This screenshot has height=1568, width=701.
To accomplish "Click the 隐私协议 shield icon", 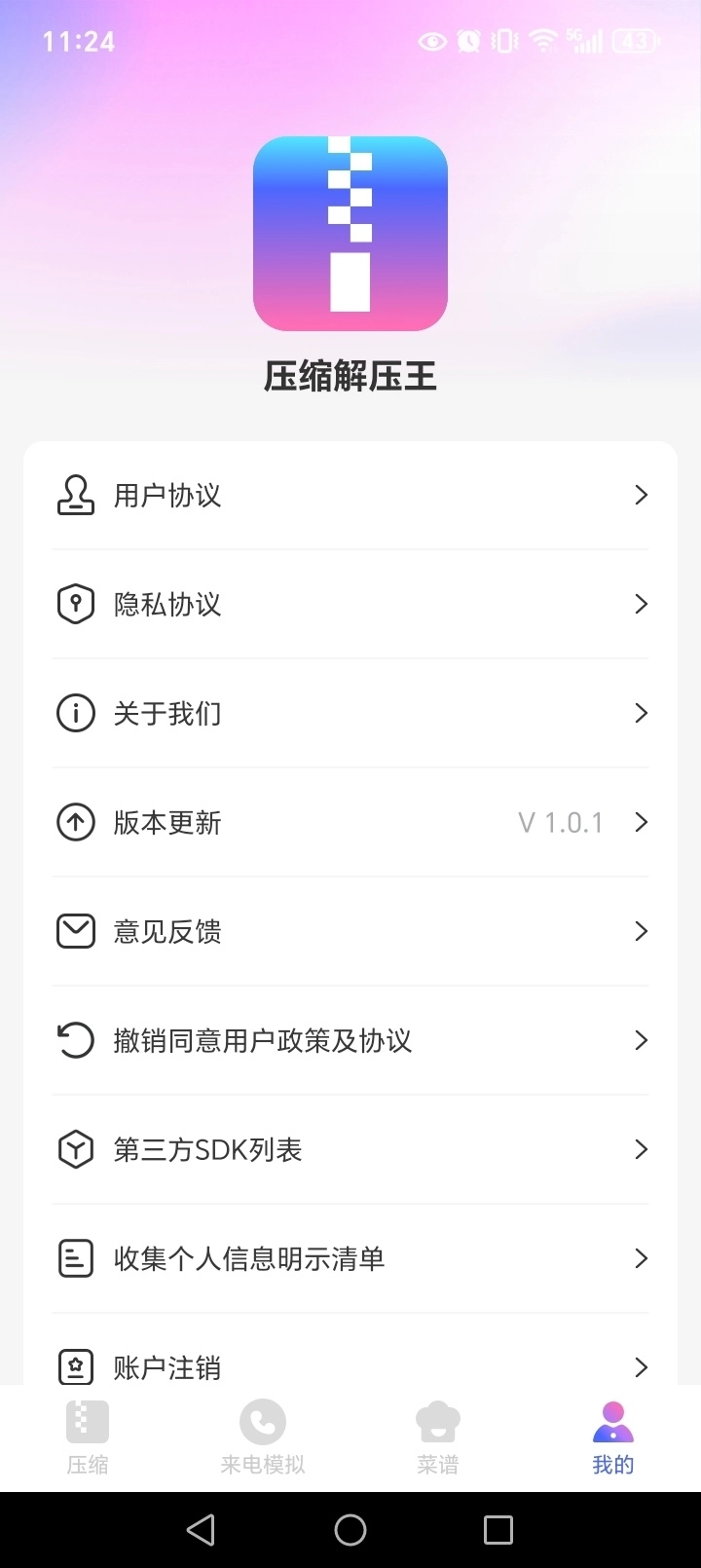I will pyautogui.click(x=76, y=604).
